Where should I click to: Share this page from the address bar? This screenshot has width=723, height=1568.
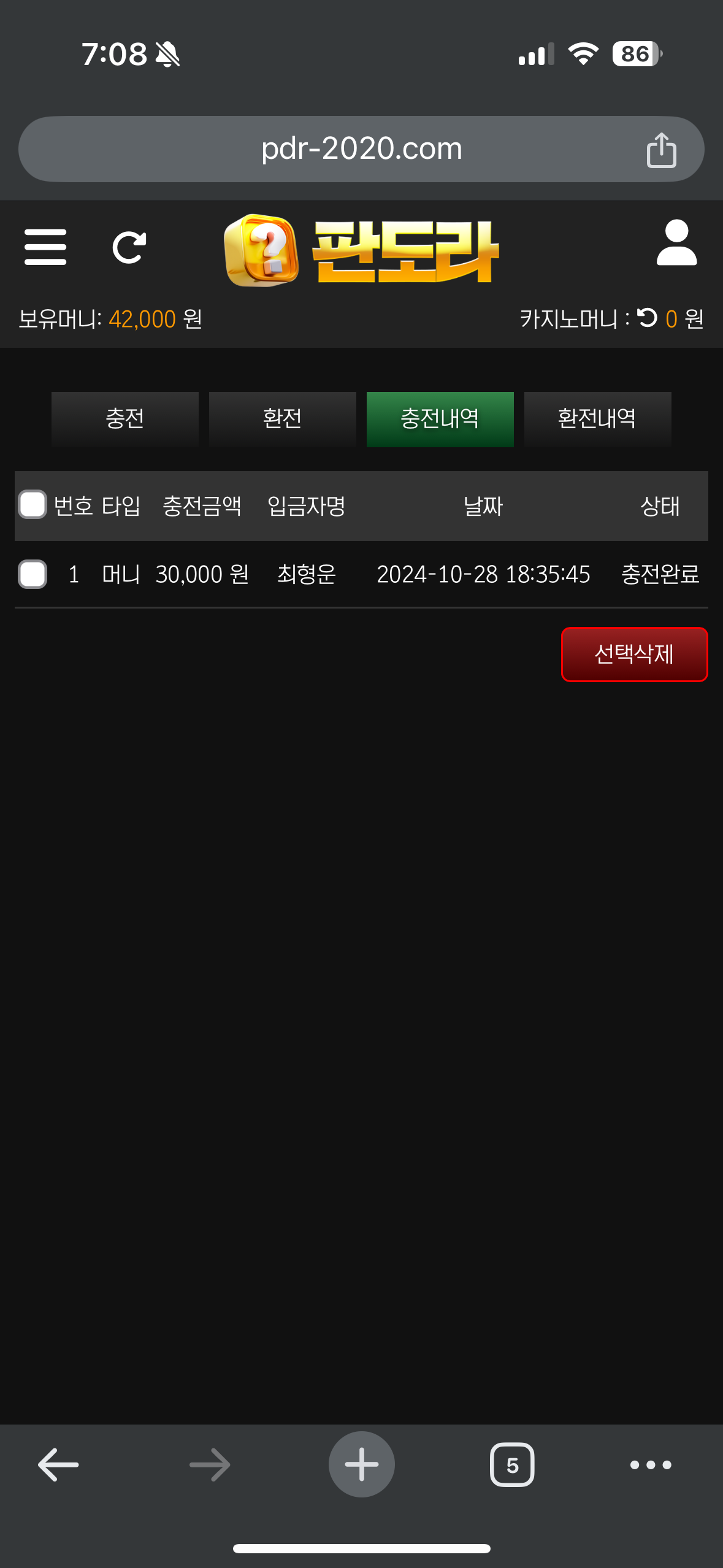[661, 150]
